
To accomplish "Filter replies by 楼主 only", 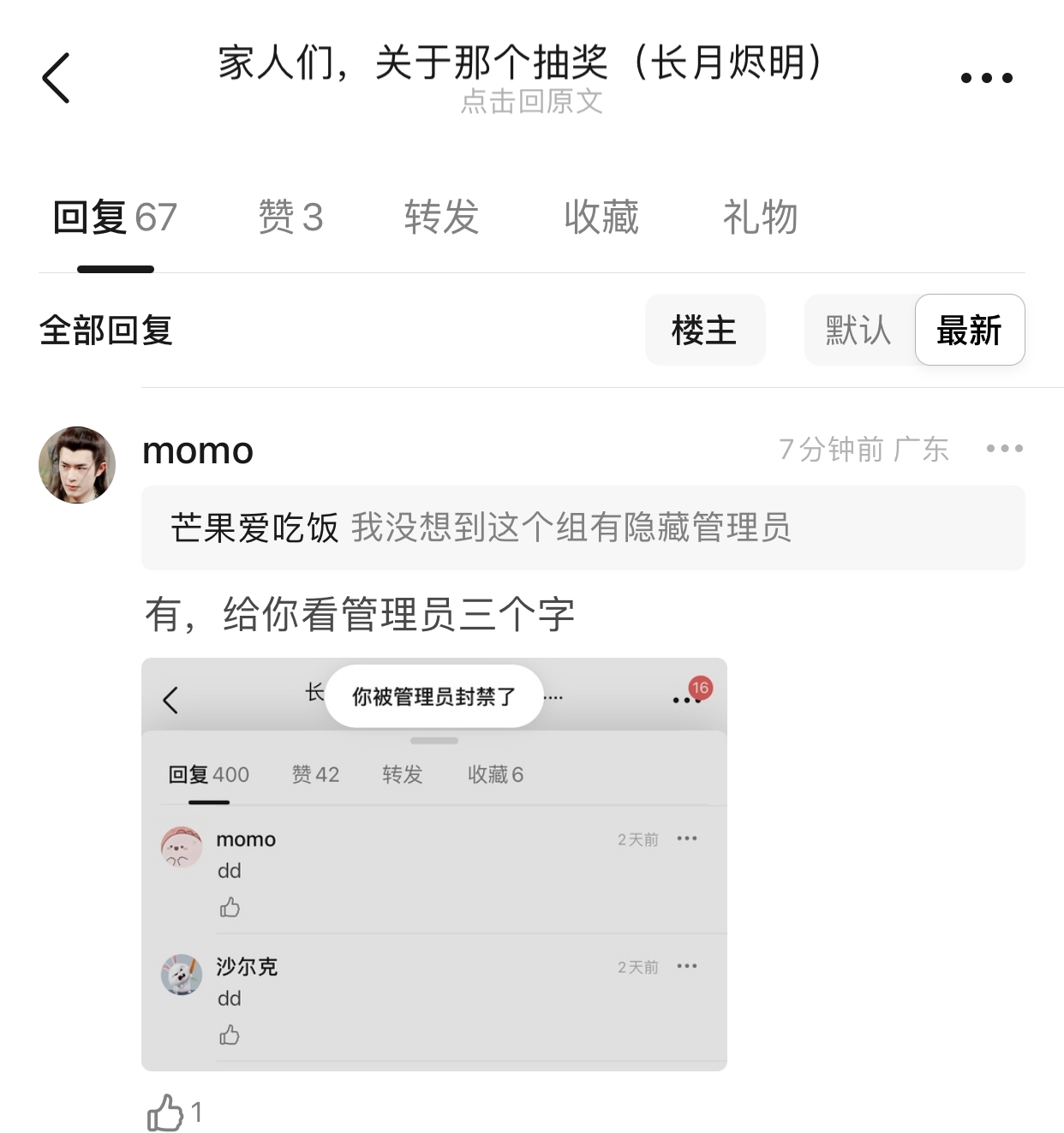I will click(704, 330).
